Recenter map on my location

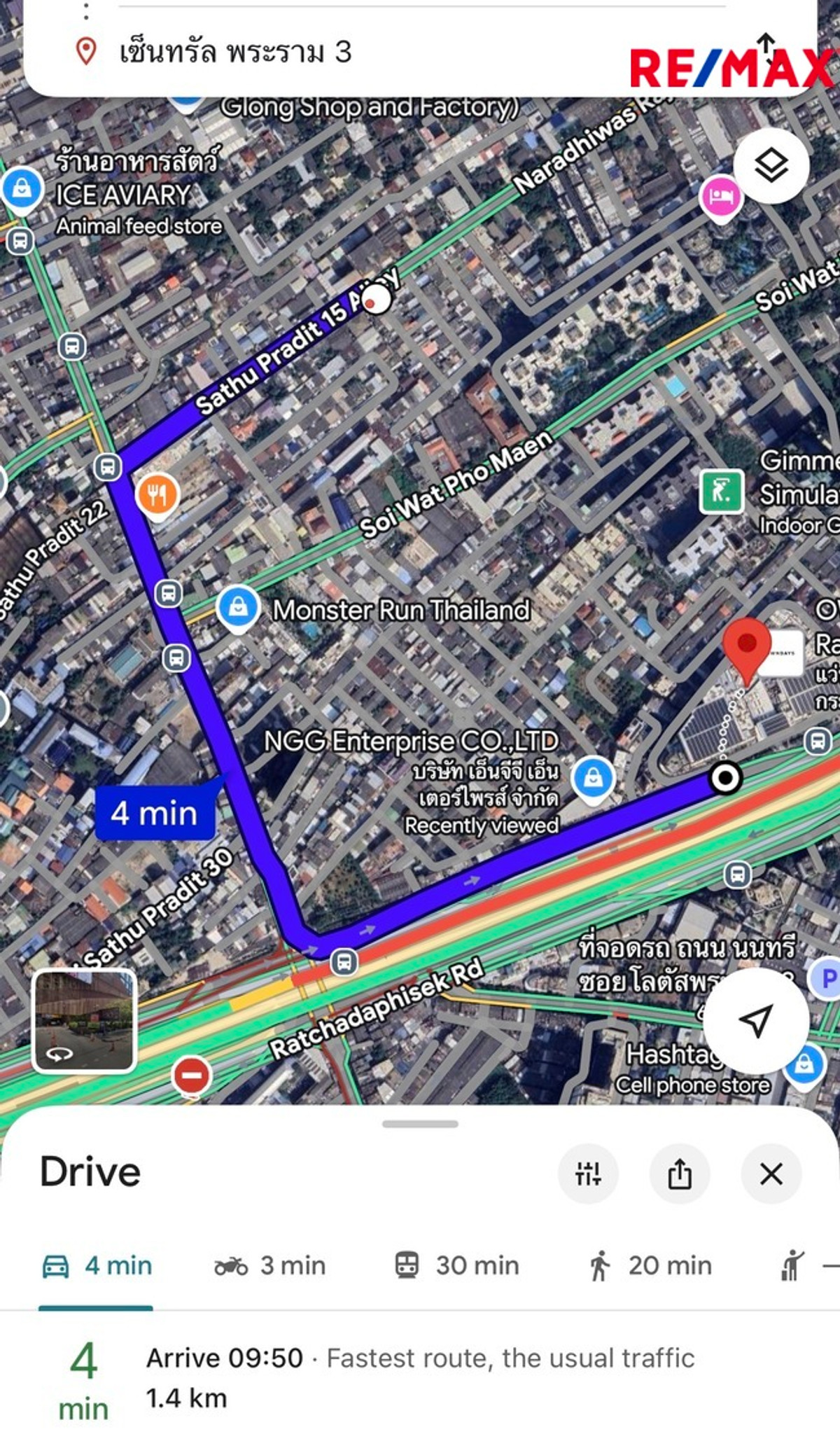coord(756,1019)
